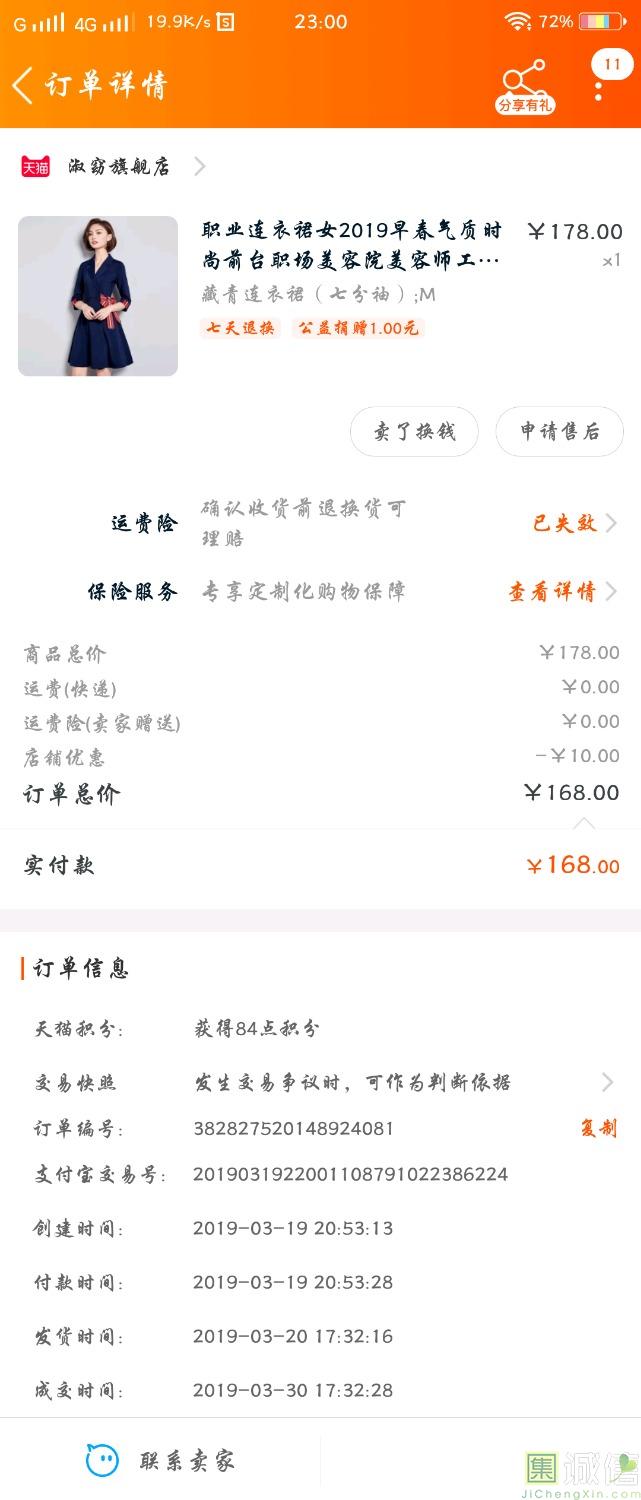
Task: Open the 运费险 row marked 已失效
Action: coord(573,523)
